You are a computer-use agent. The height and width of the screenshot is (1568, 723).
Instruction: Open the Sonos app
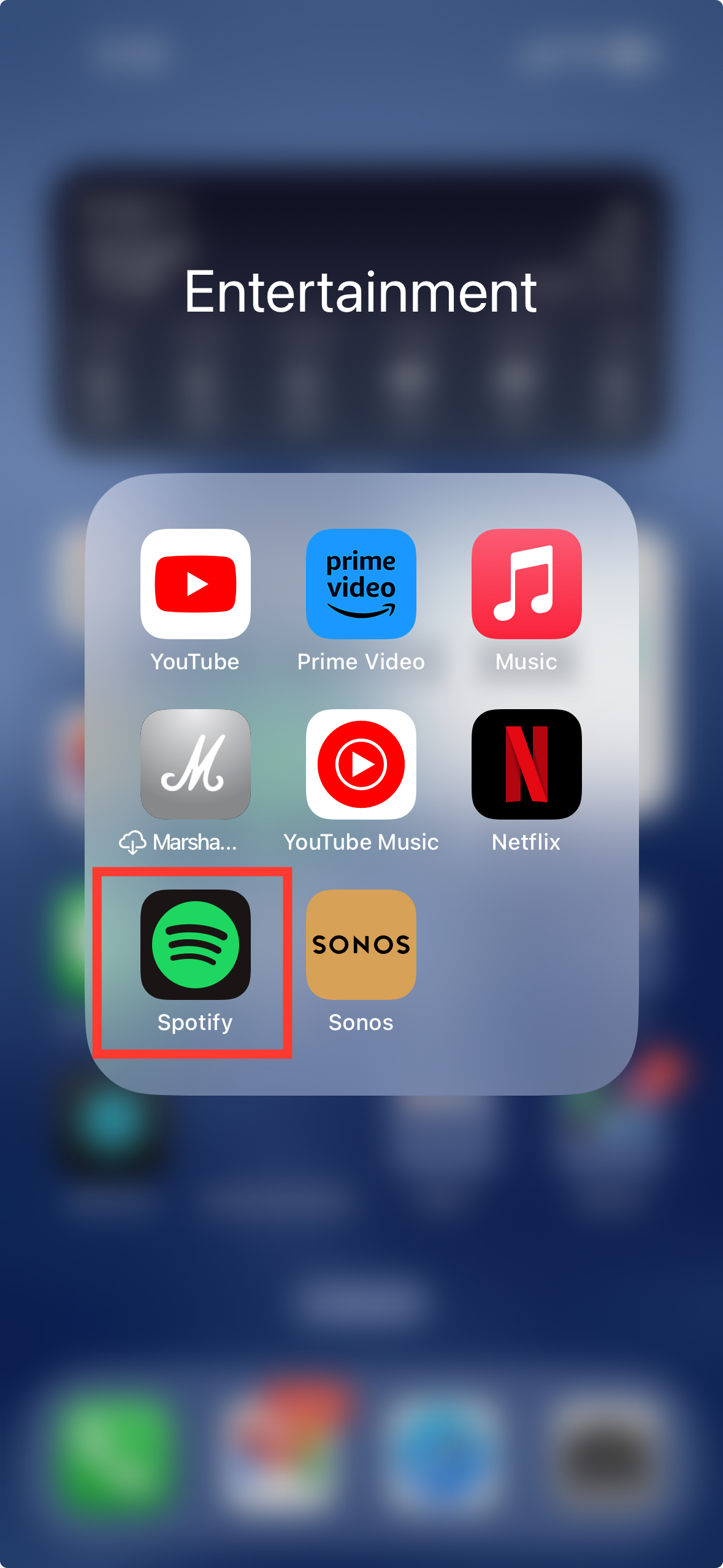click(x=361, y=944)
